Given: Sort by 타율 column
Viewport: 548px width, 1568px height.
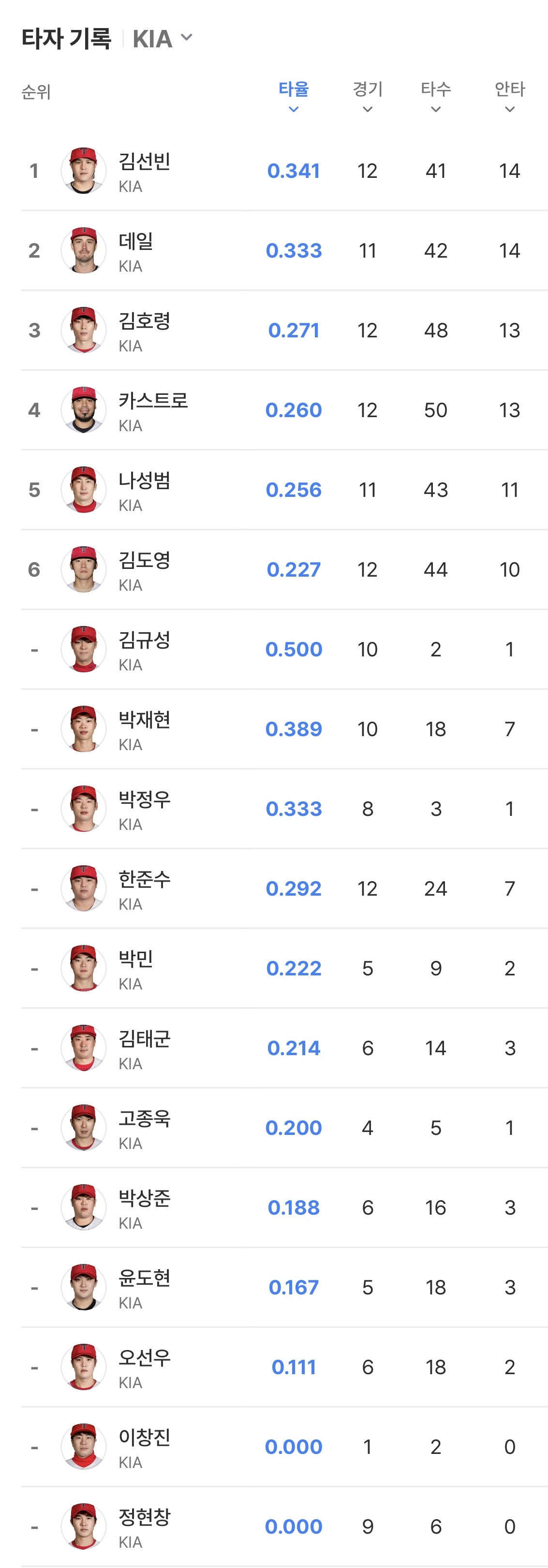Looking at the screenshot, I should click(294, 97).
